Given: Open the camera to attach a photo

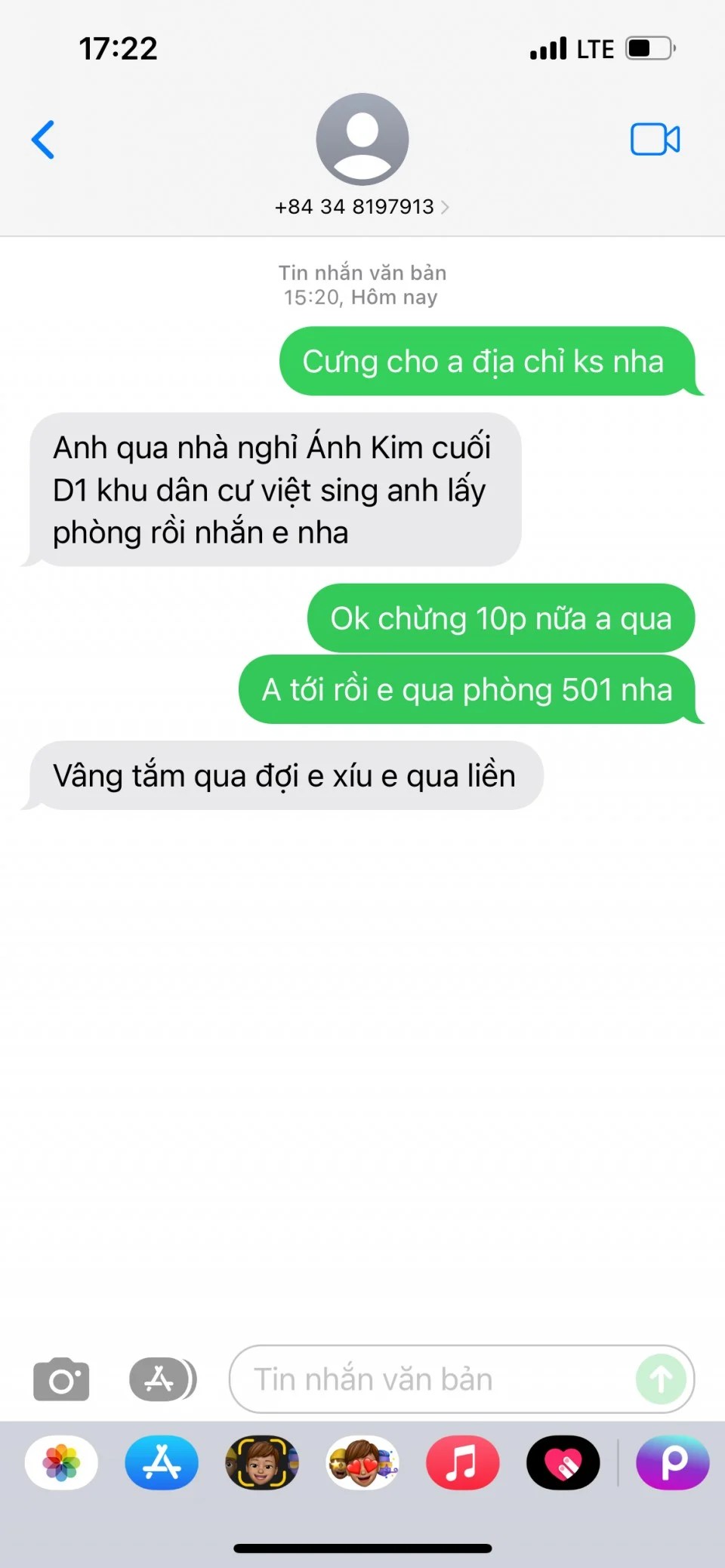Looking at the screenshot, I should [61, 1379].
